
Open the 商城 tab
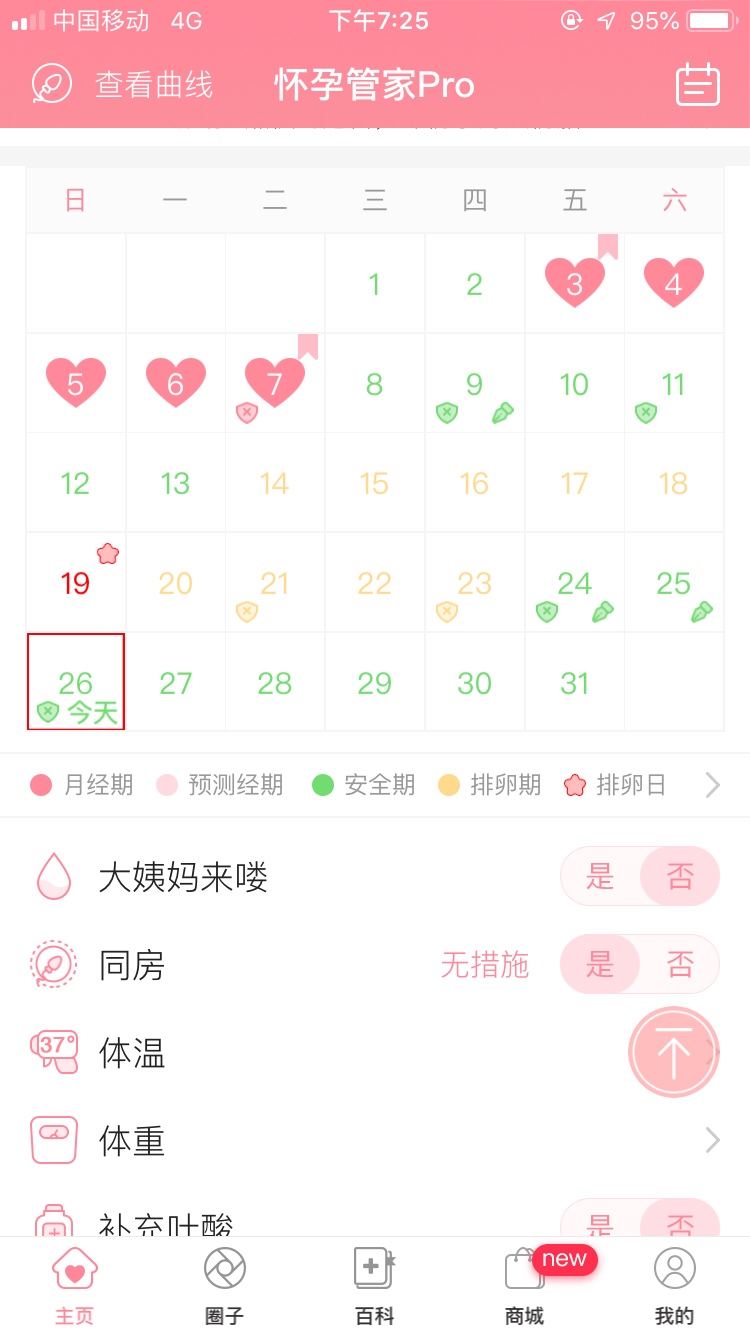point(525,1285)
